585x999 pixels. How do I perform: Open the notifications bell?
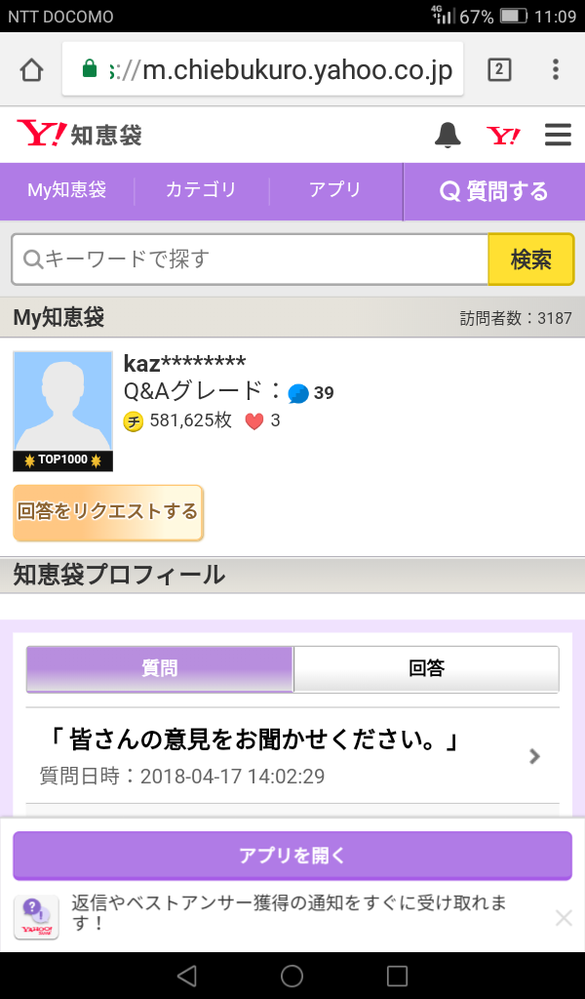(448, 135)
